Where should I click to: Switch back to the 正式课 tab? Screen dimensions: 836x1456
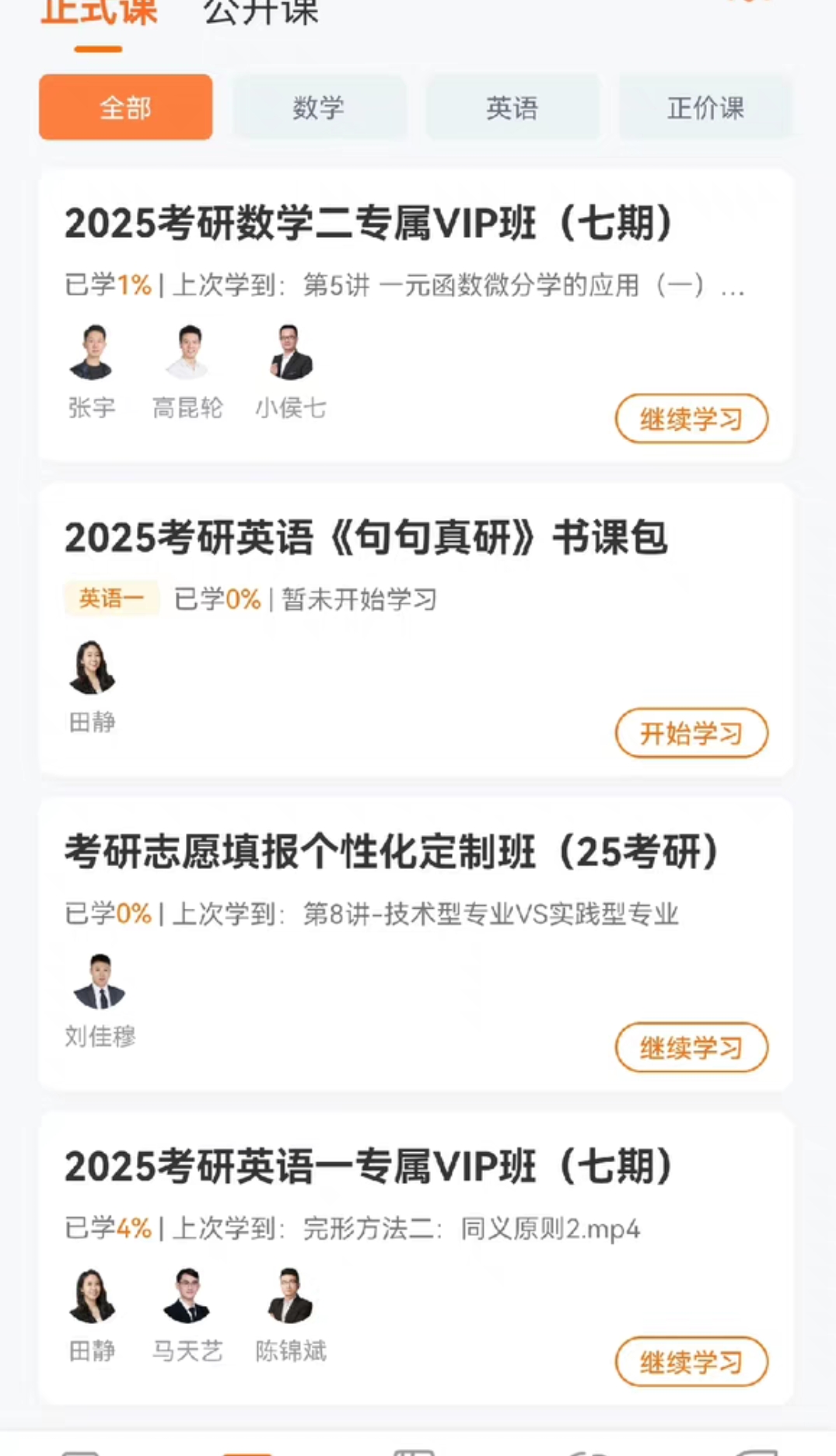click(x=98, y=12)
